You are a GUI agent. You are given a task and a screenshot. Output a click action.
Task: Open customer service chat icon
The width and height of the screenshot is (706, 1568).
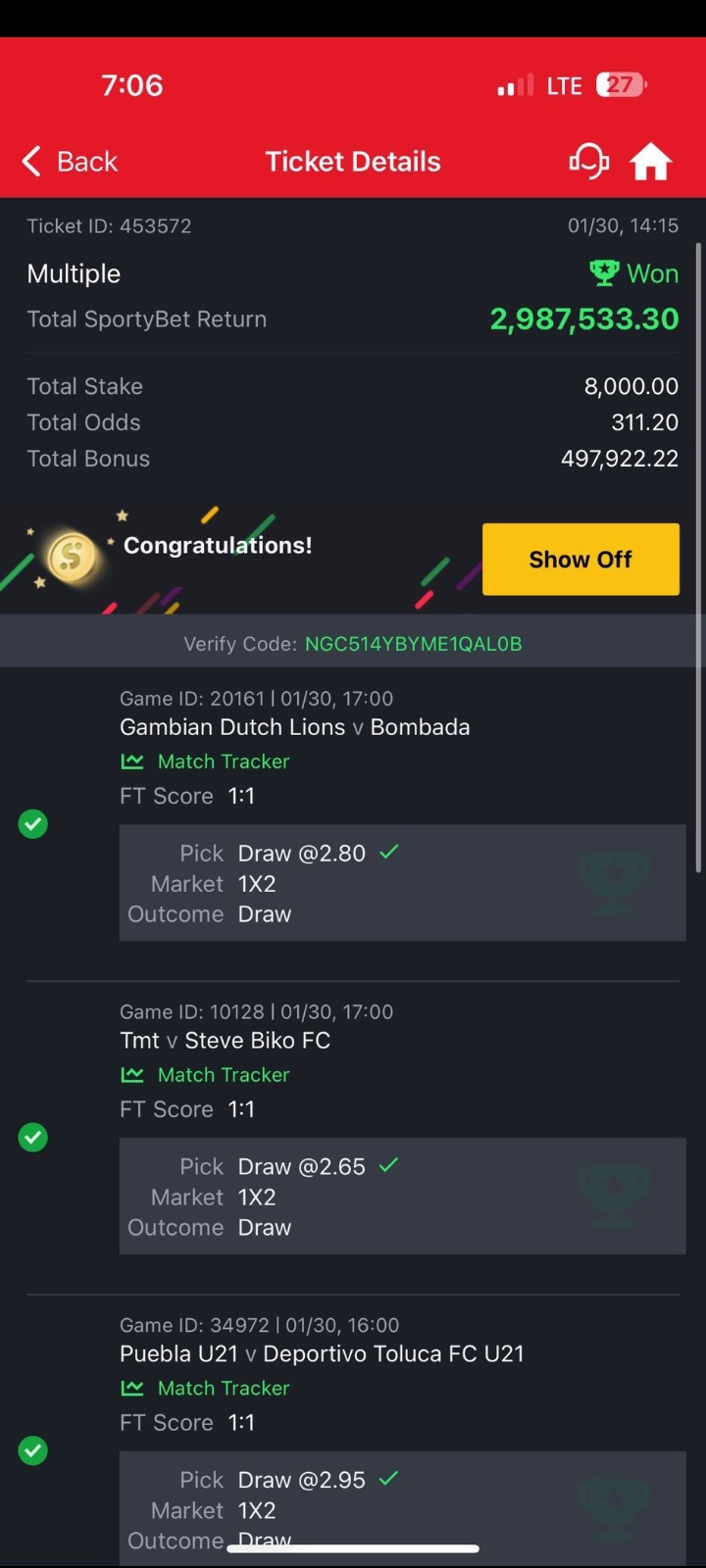[x=588, y=161]
